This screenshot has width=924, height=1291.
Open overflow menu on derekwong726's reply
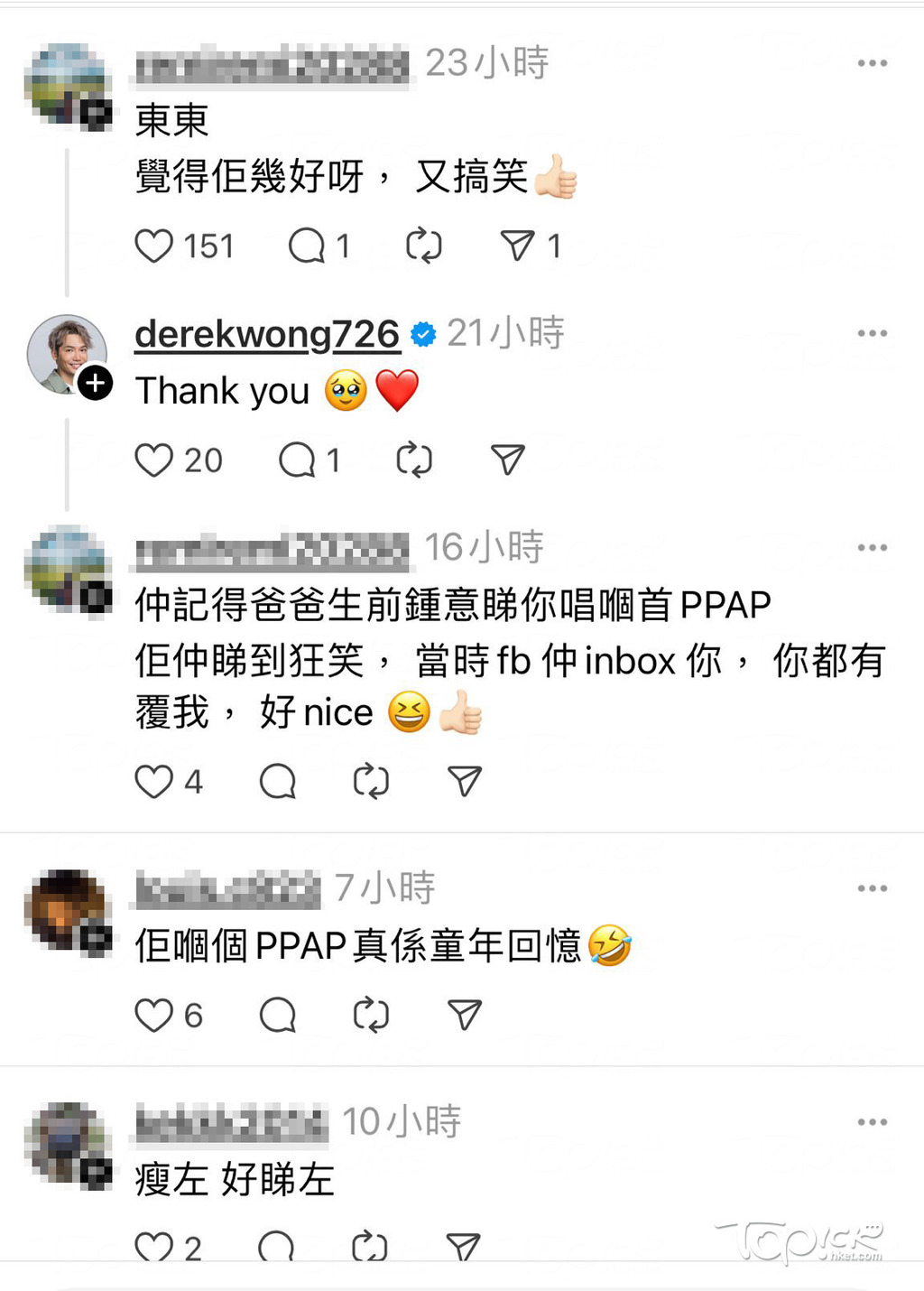click(872, 333)
